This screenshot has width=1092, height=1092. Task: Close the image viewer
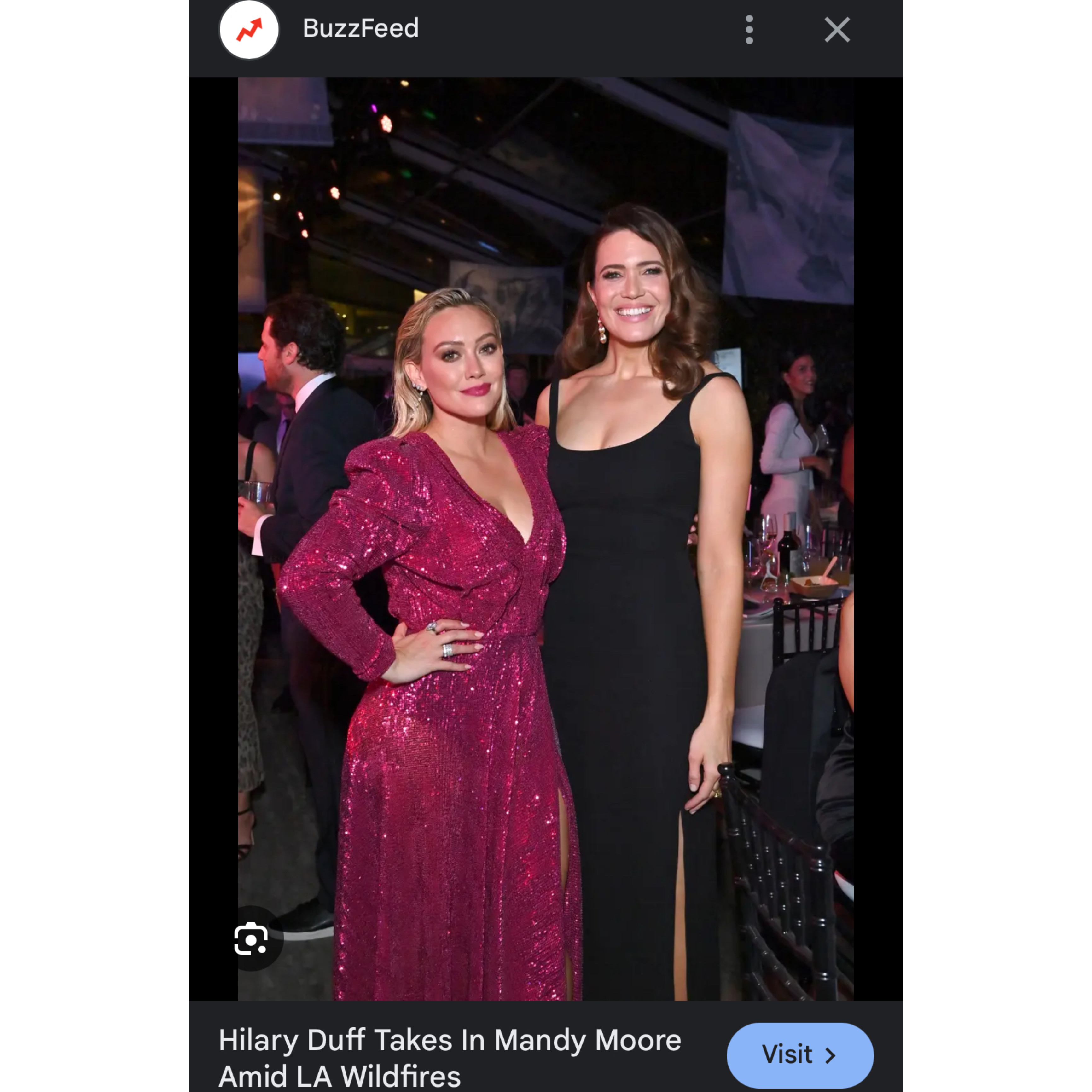coord(837,29)
